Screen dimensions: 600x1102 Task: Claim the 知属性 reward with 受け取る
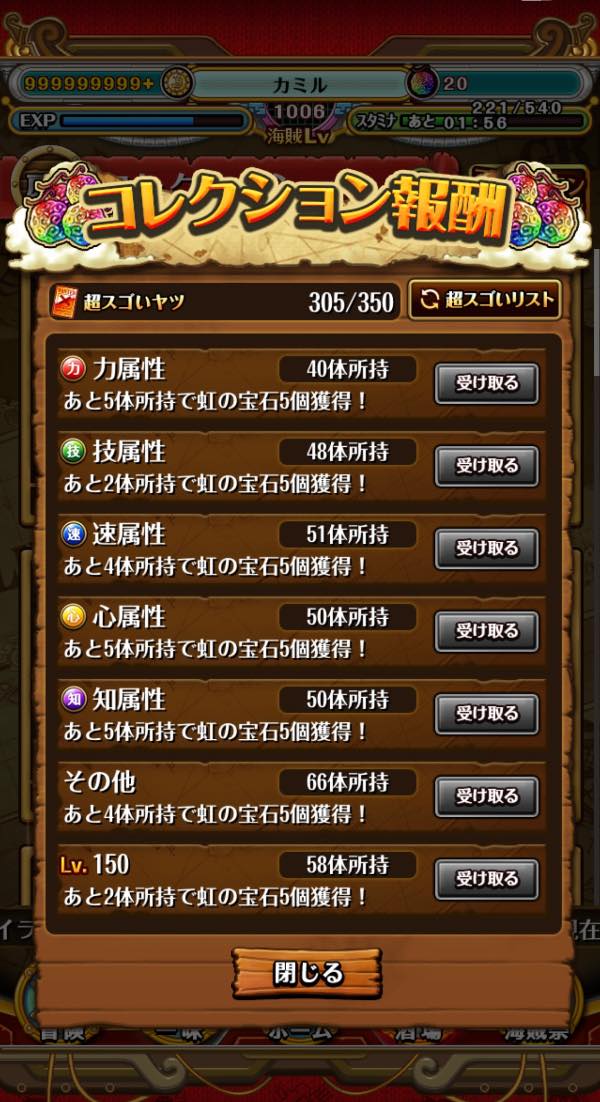pos(486,714)
